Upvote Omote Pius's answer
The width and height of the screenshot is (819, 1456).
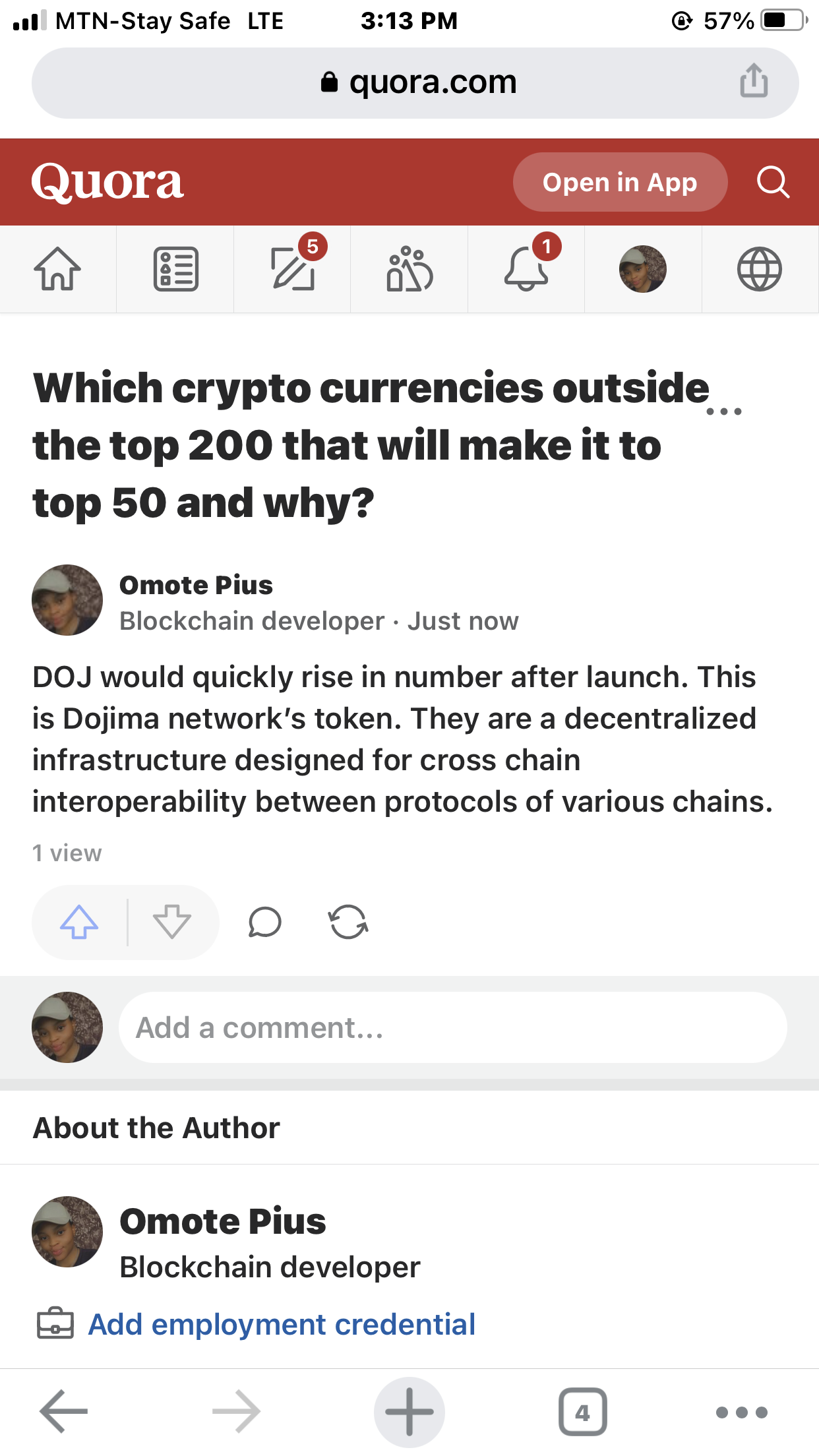(79, 922)
